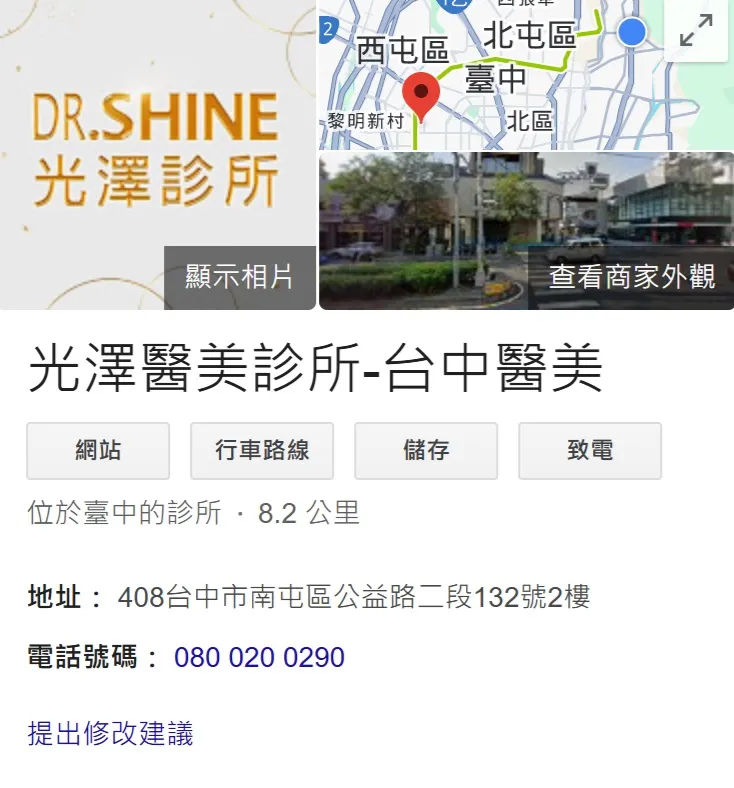This screenshot has width=734, height=788.
Task: Open 行車路線 for directions
Action: click(x=260, y=451)
